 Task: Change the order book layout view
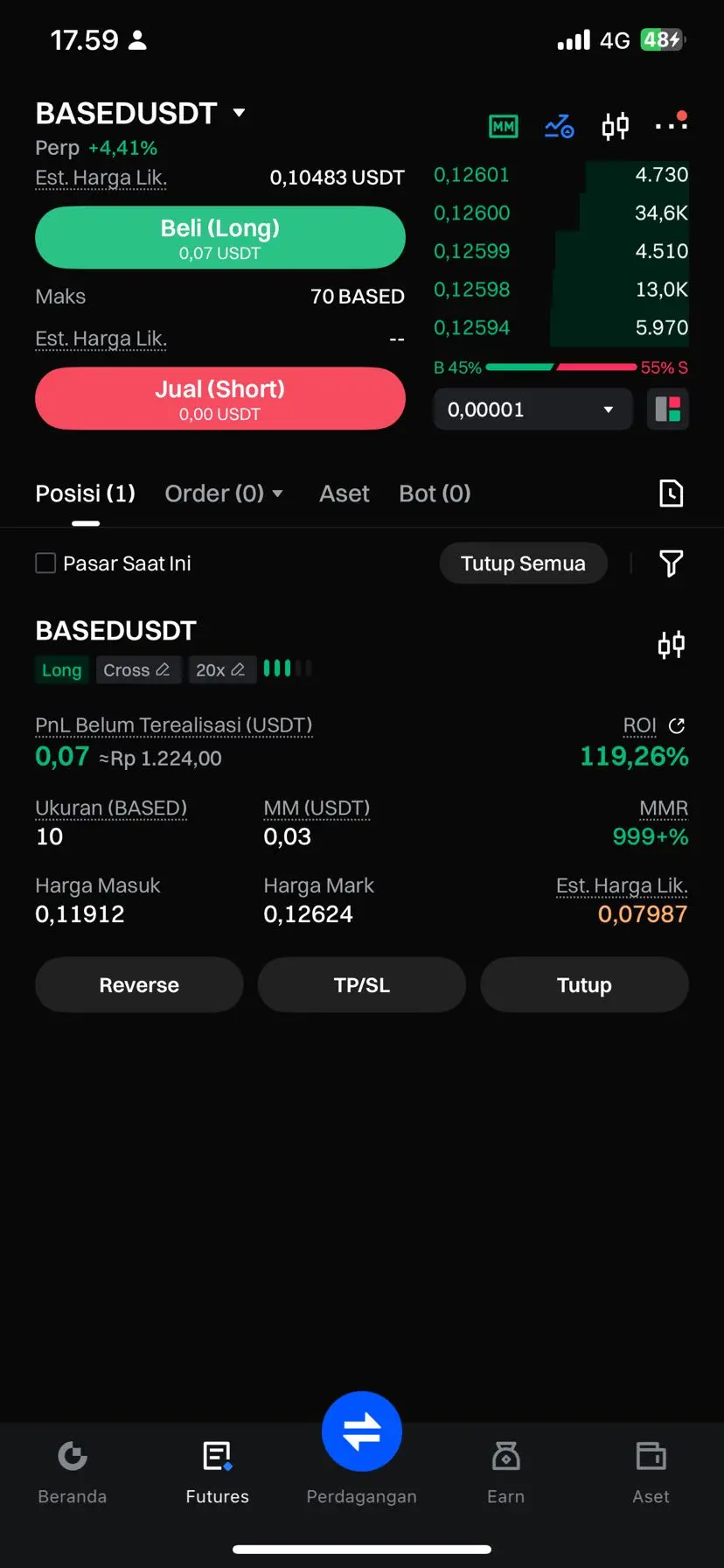point(668,409)
